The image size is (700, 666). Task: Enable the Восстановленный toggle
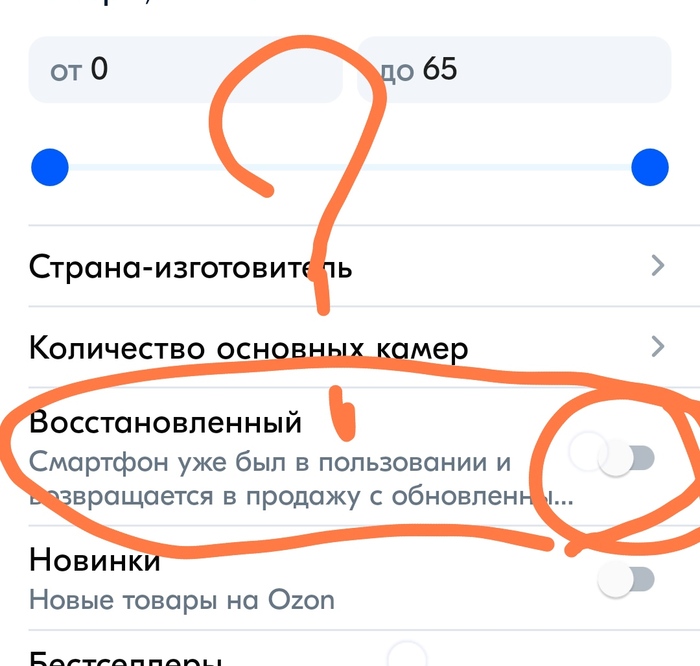626,458
